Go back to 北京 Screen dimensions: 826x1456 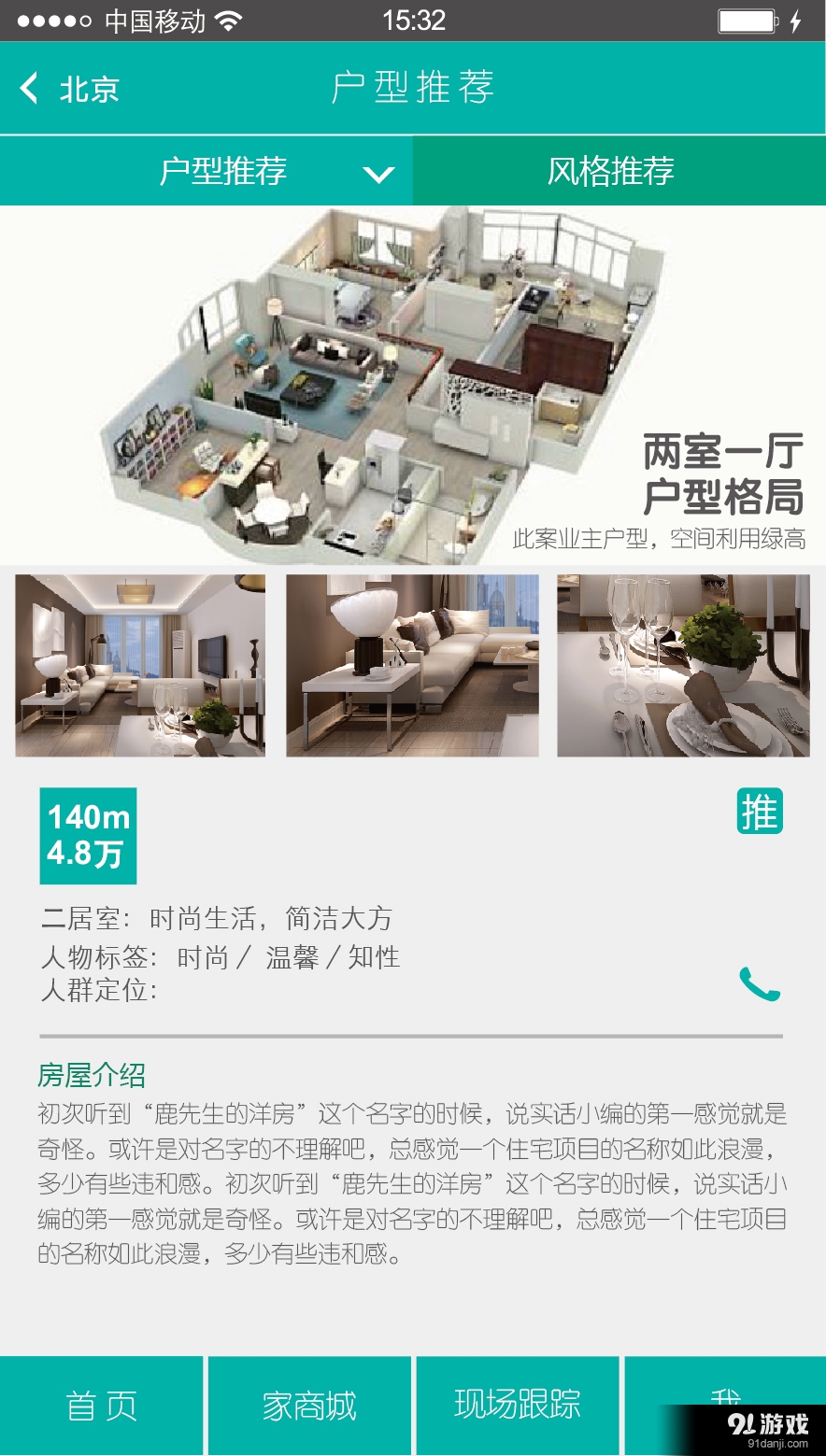(68, 89)
